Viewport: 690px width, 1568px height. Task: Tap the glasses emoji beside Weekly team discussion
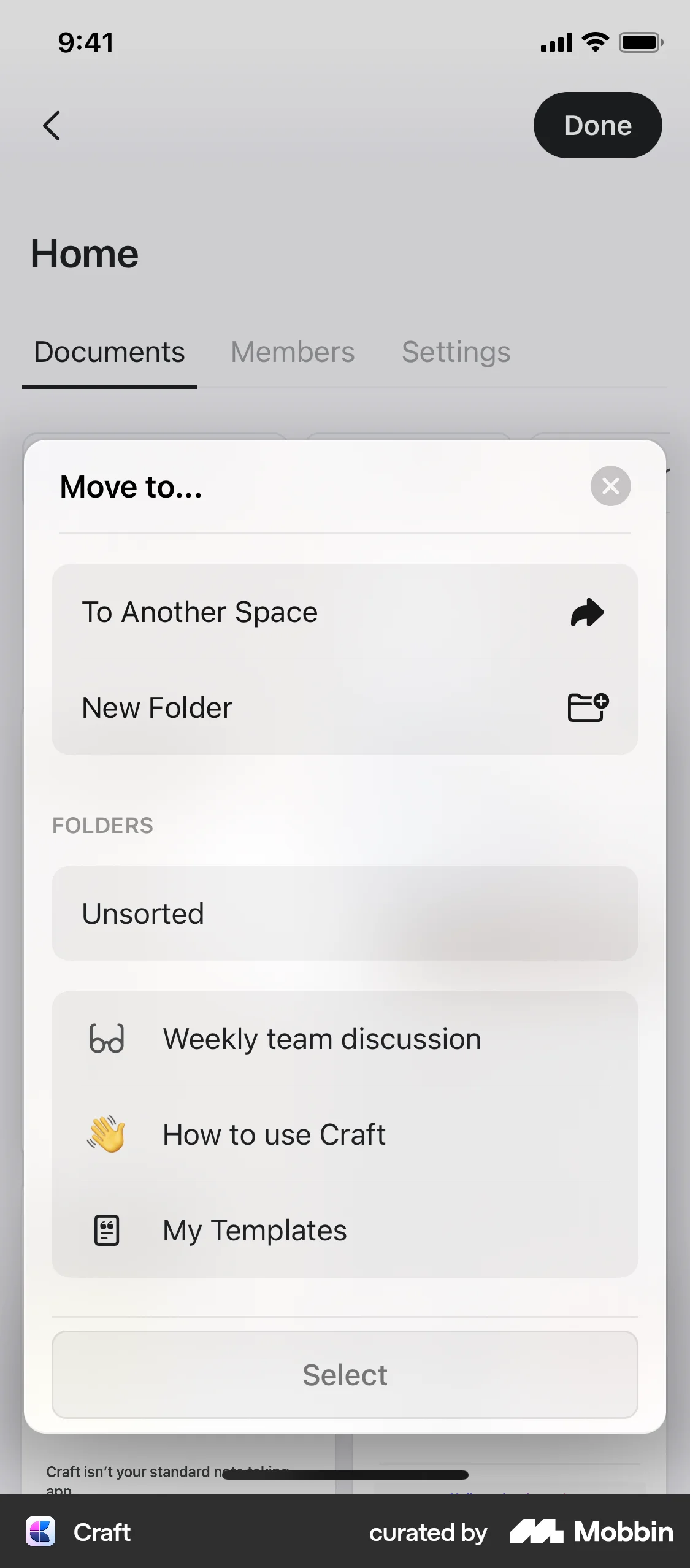click(107, 1038)
